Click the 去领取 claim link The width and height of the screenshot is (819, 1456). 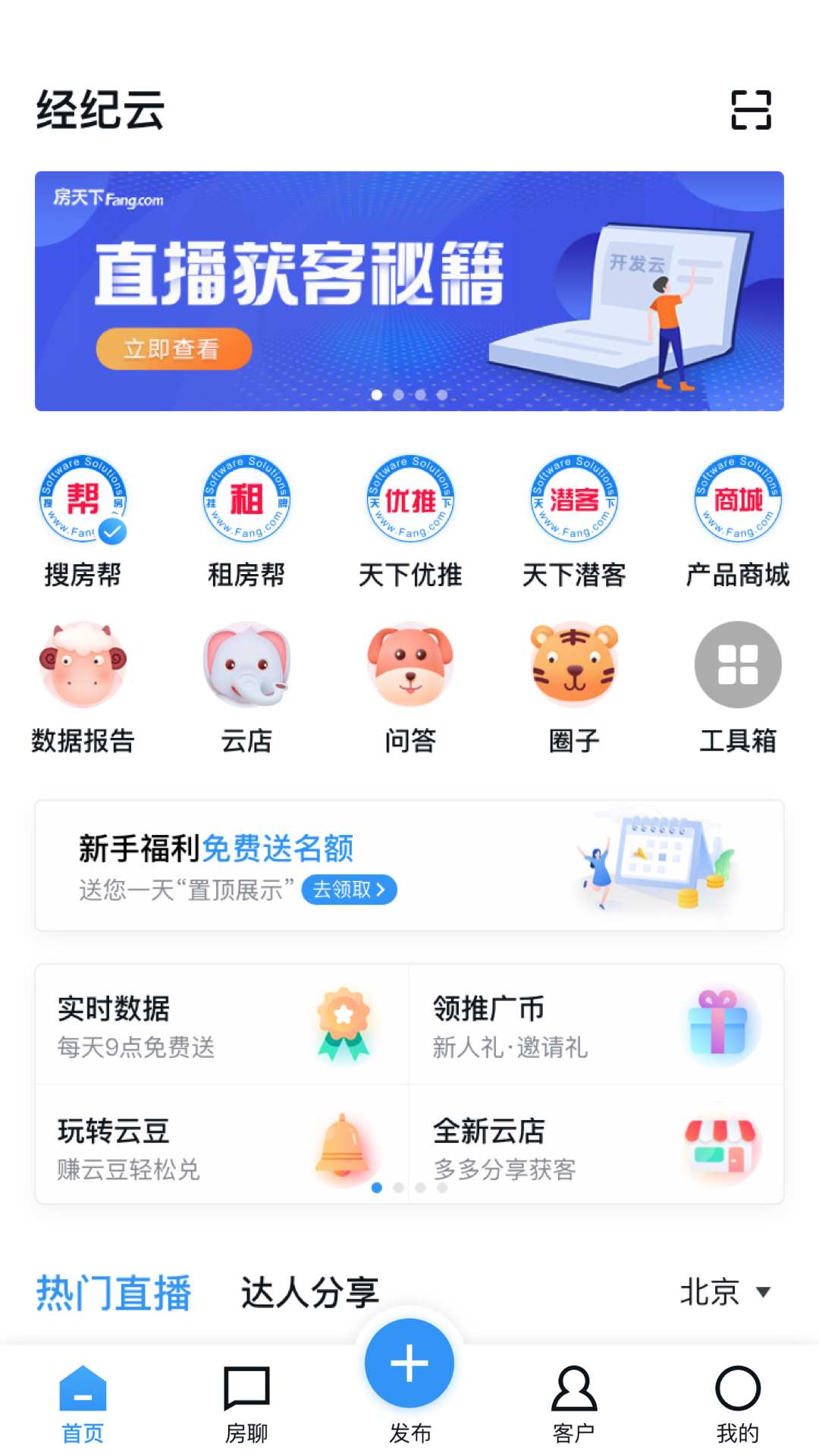(348, 890)
